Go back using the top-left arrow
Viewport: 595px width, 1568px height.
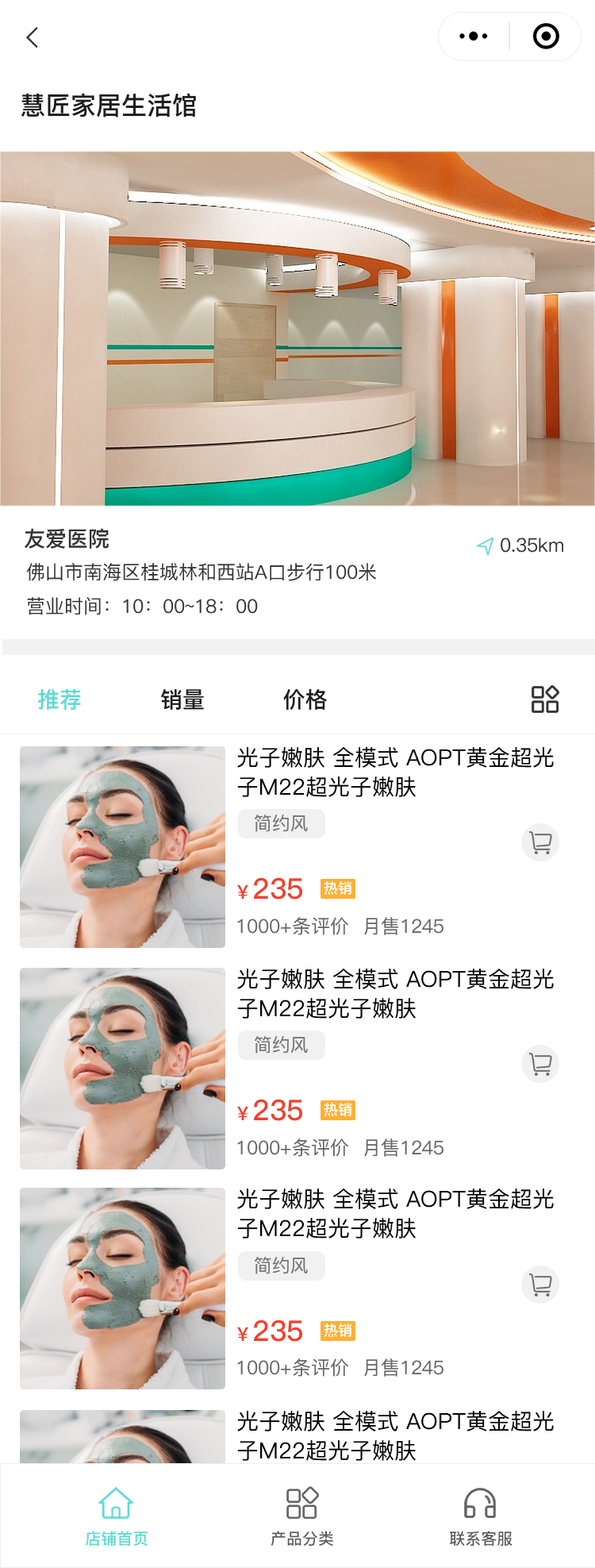click(x=33, y=37)
